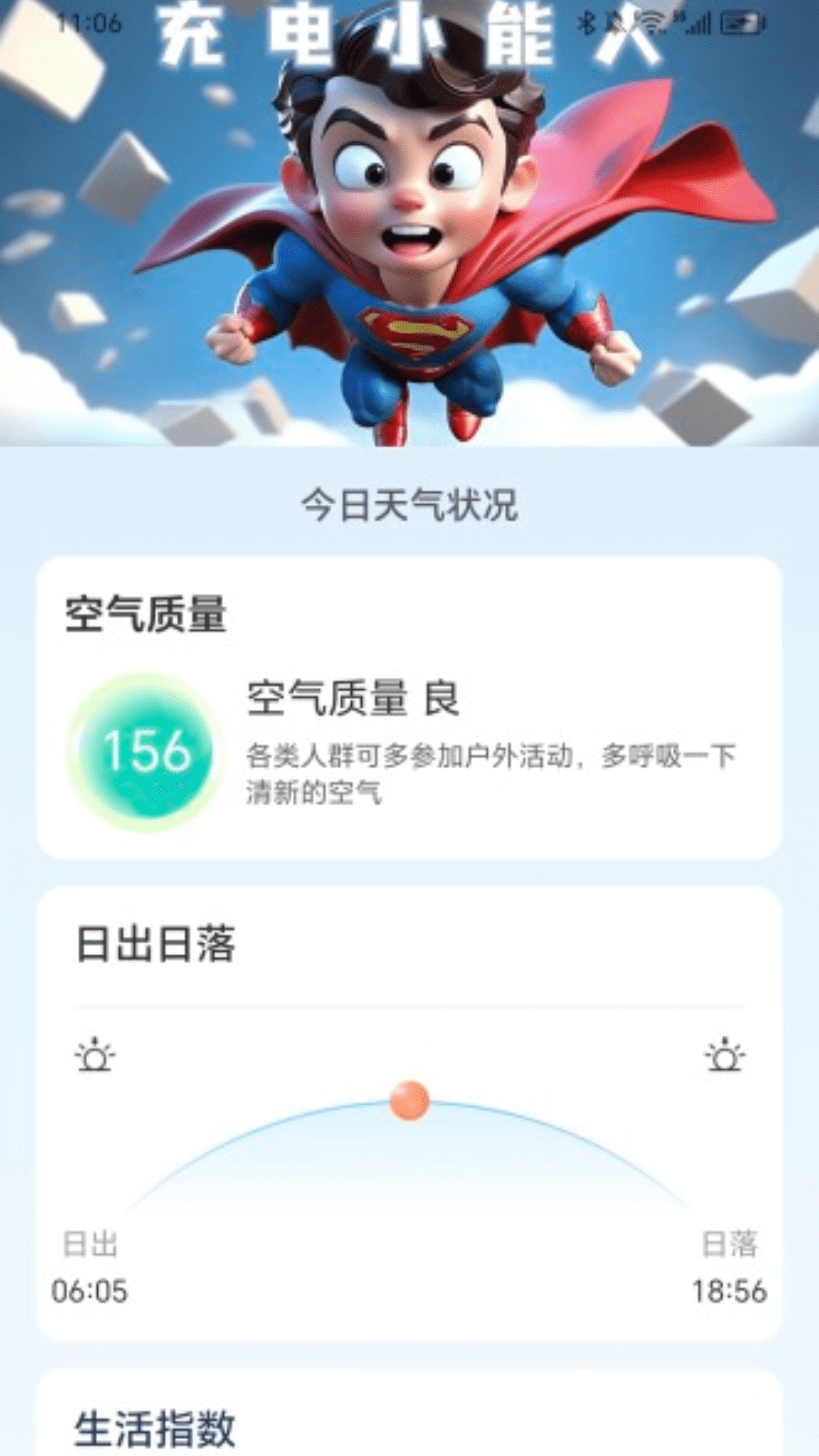This screenshot has height=1456, width=819.
Task: Open the 日出日落 sunrise and sunset card
Action: point(409,1112)
